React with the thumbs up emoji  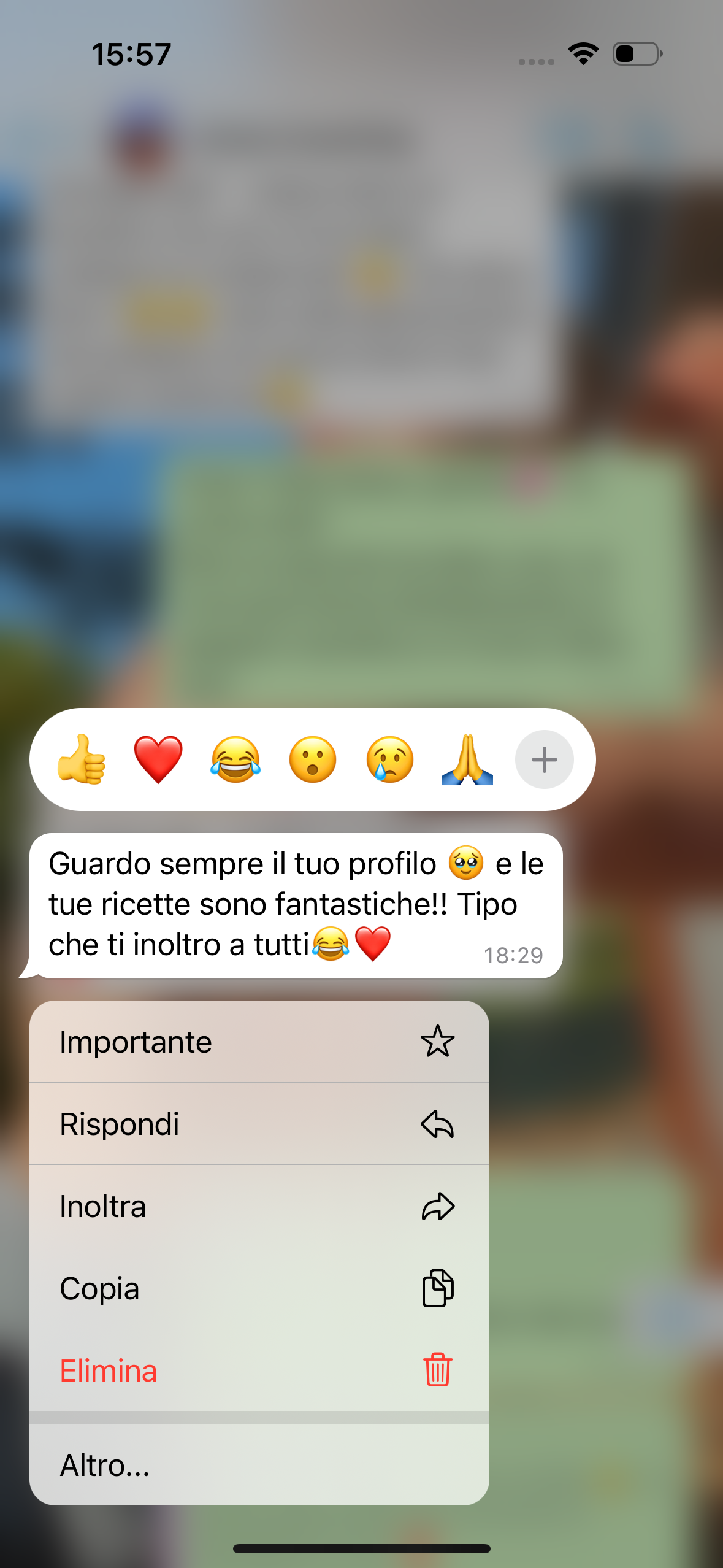coord(82,759)
